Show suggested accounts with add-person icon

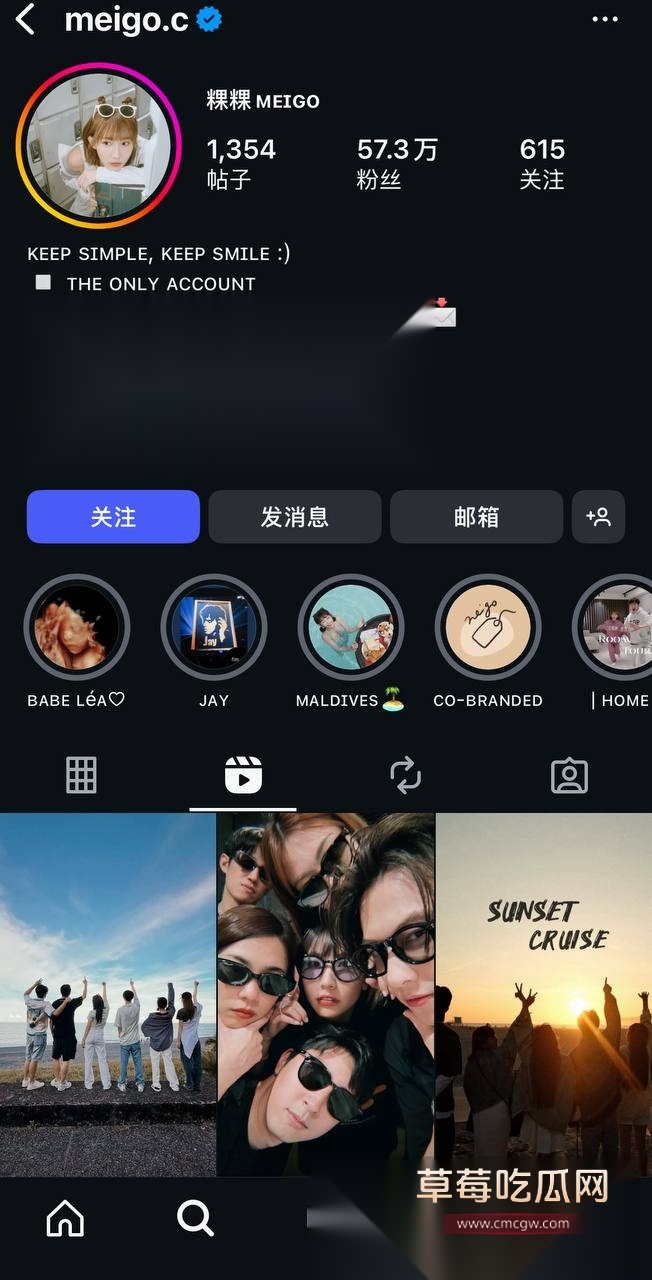tap(598, 517)
